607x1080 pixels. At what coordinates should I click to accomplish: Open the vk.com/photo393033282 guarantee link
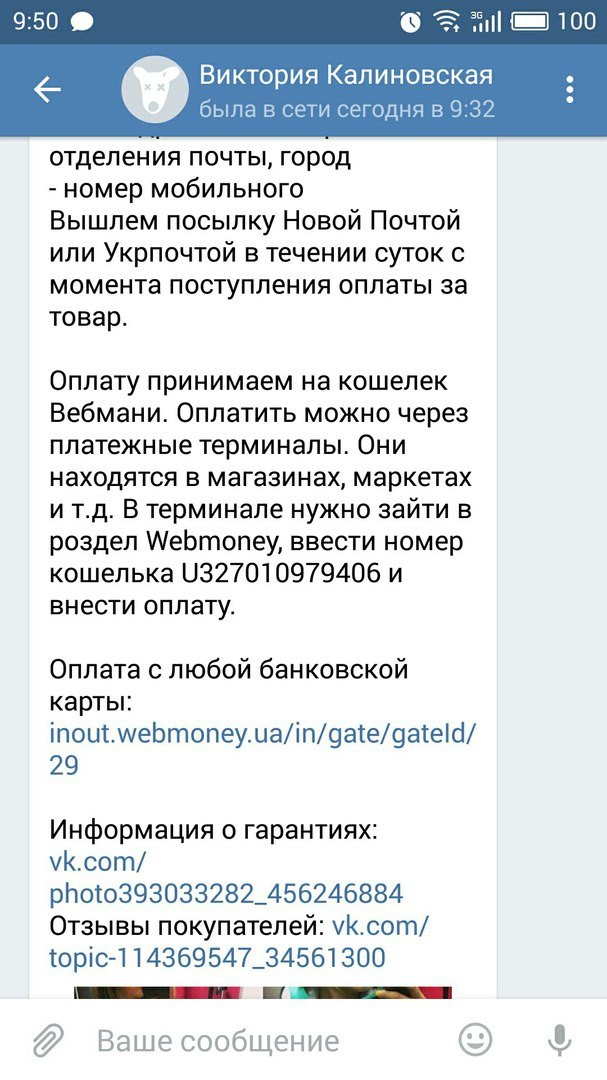226,877
